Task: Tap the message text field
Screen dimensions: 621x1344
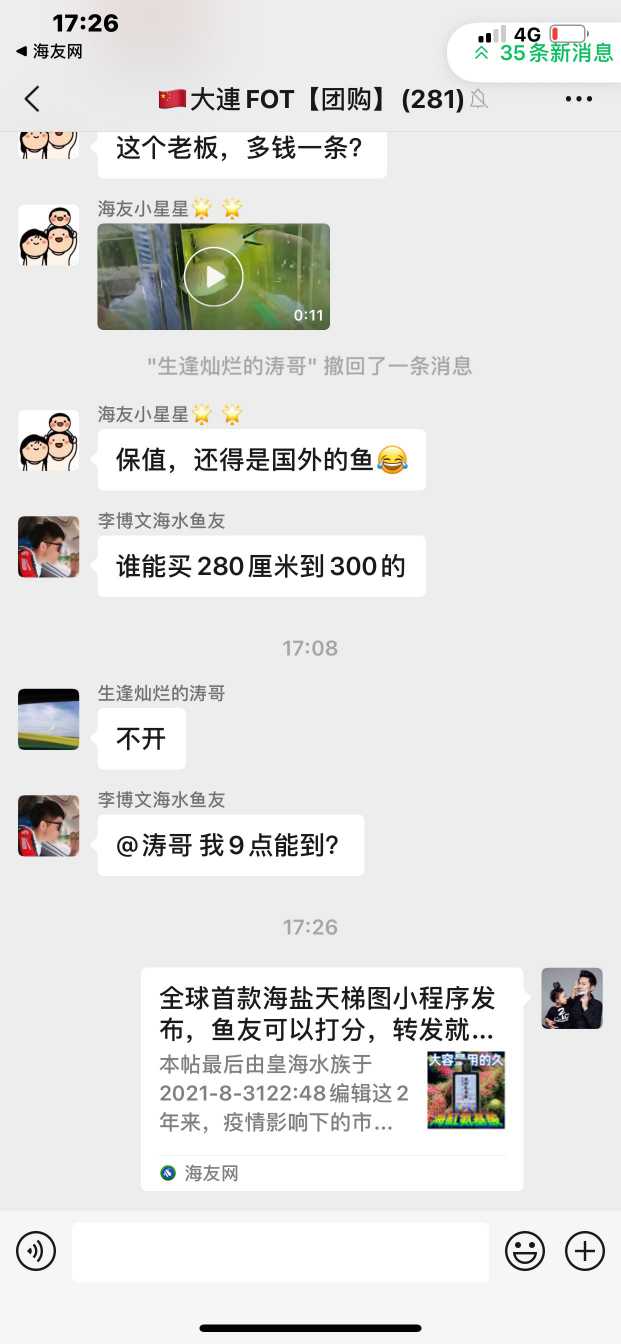Action: [x=280, y=1251]
